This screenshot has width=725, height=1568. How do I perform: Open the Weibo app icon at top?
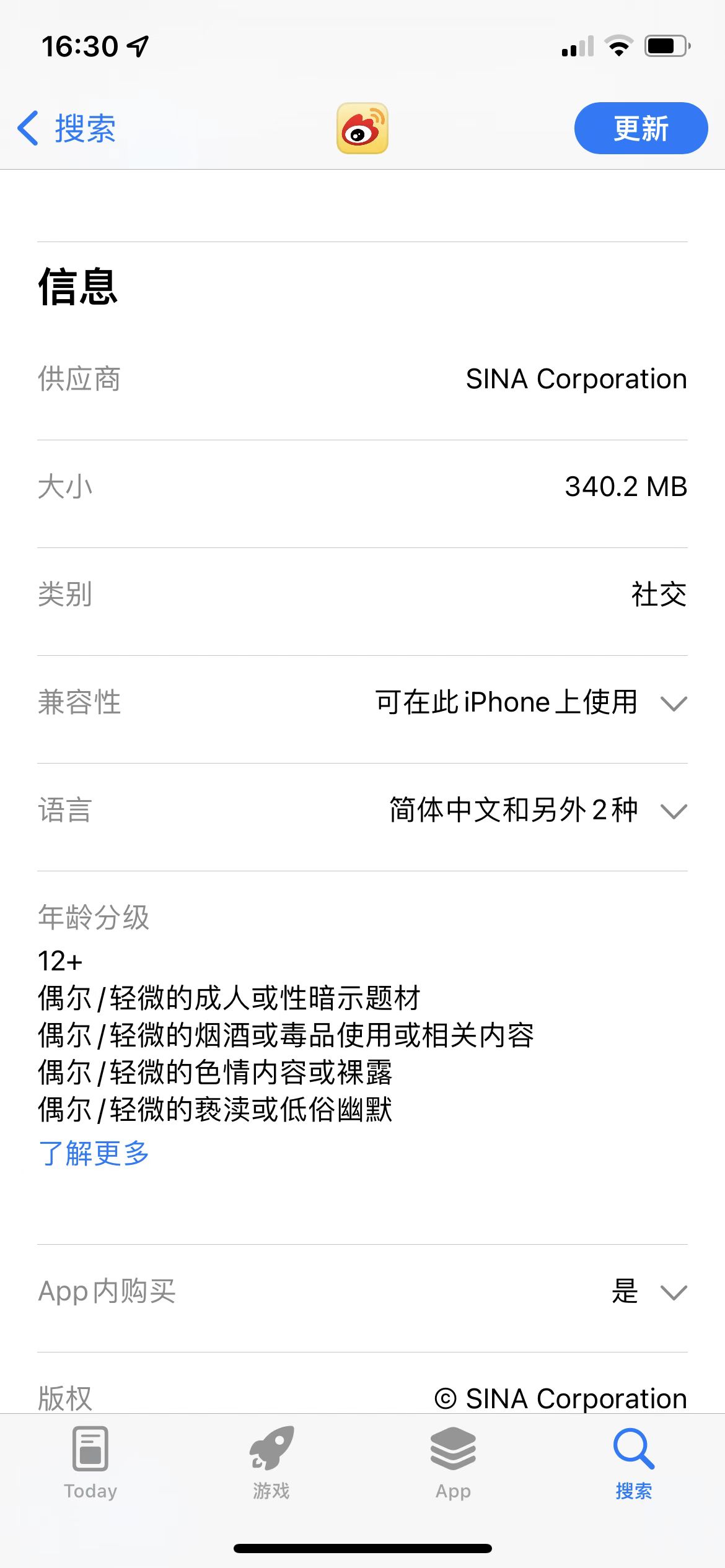click(362, 128)
